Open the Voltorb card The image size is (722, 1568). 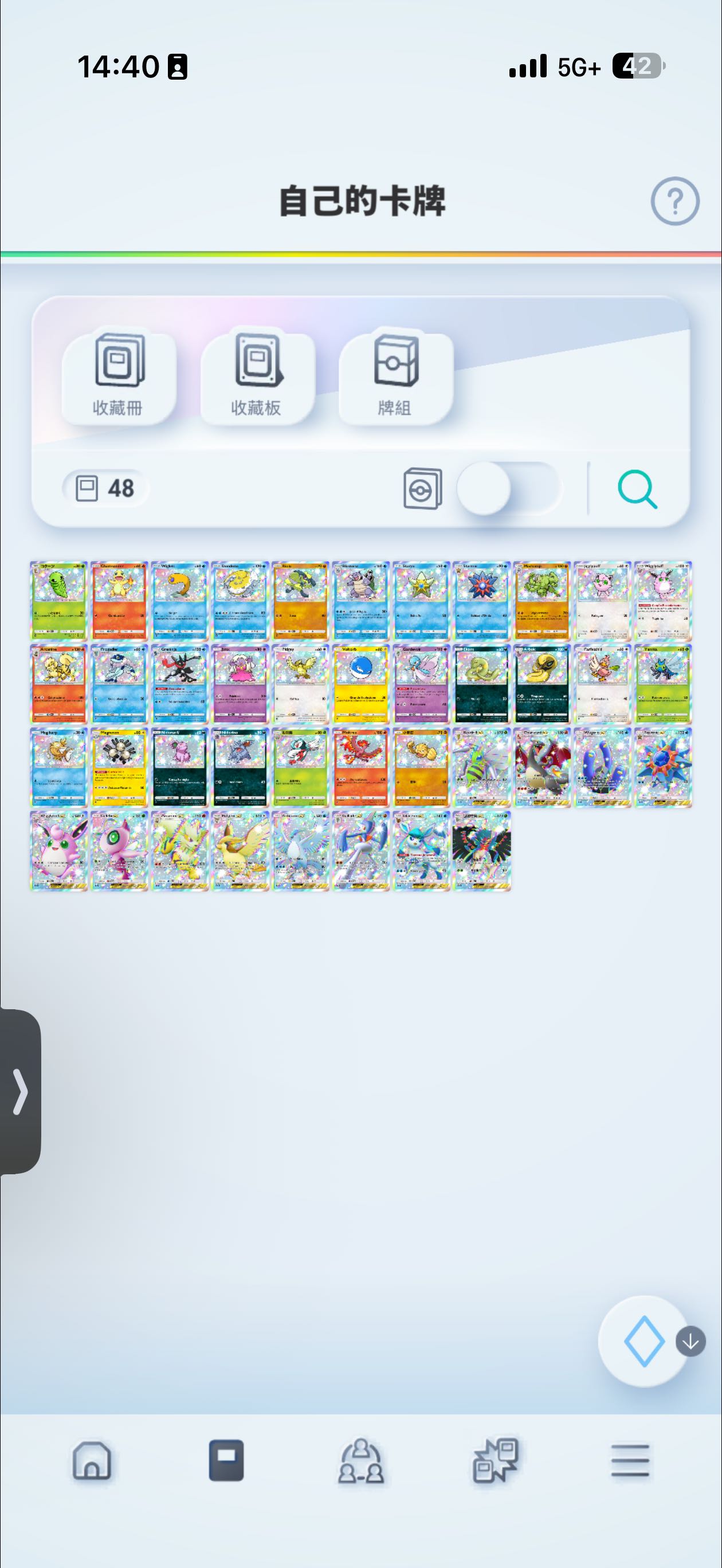coord(361,684)
